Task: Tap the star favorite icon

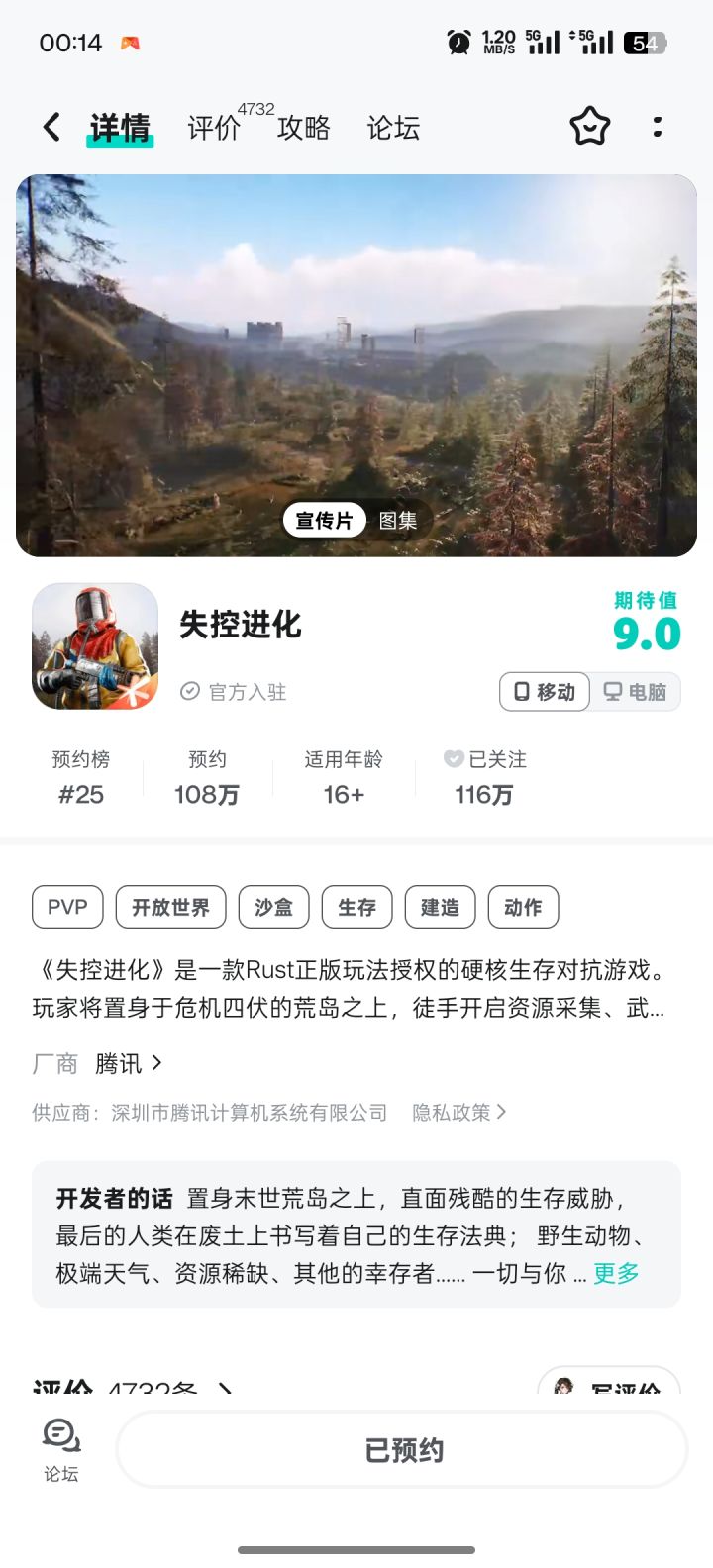Action: pos(589,127)
